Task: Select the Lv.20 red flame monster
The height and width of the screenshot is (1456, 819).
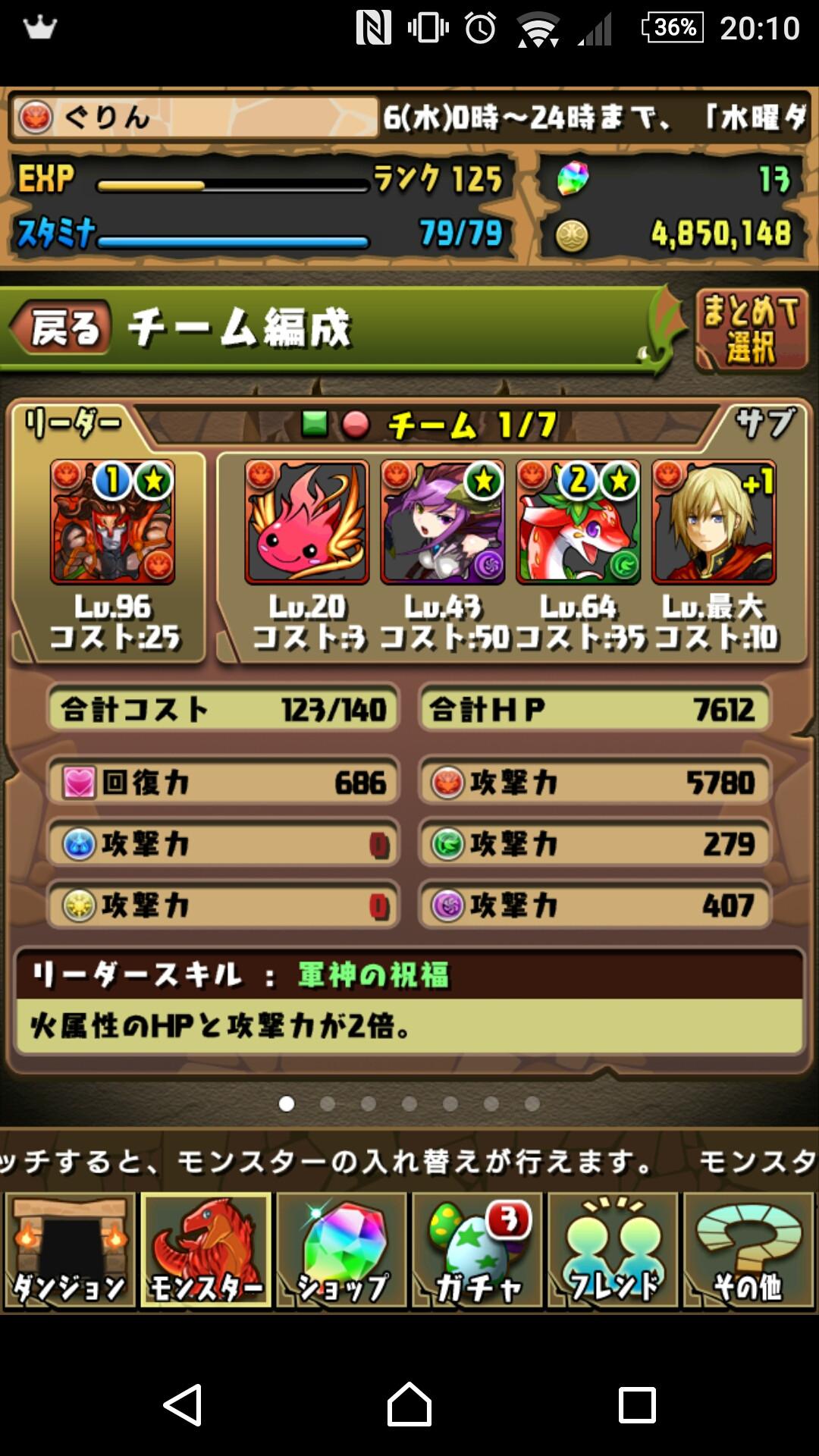Action: pyautogui.click(x=307, y=522)
